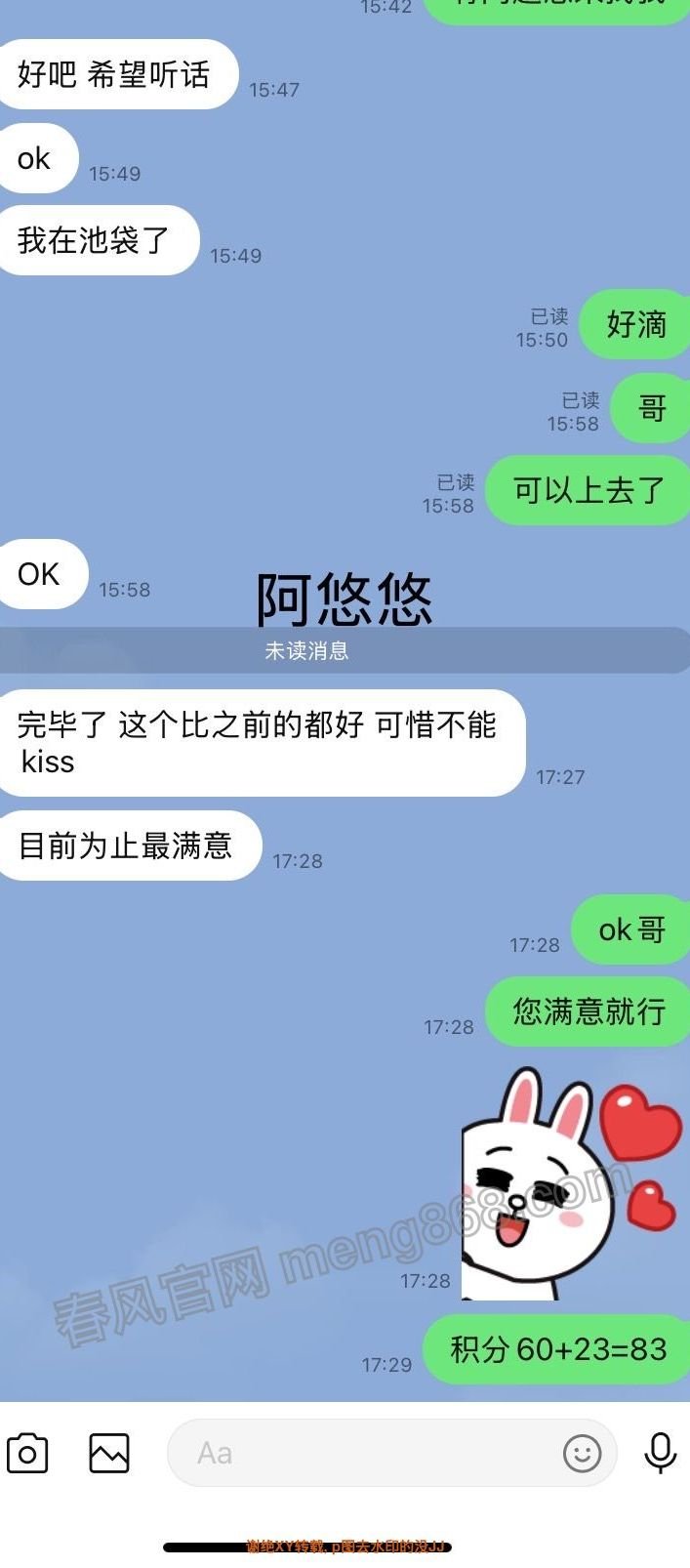Open the photo gallery picker
This screenshot has height=1568, width=690.
coord(109,1454)
